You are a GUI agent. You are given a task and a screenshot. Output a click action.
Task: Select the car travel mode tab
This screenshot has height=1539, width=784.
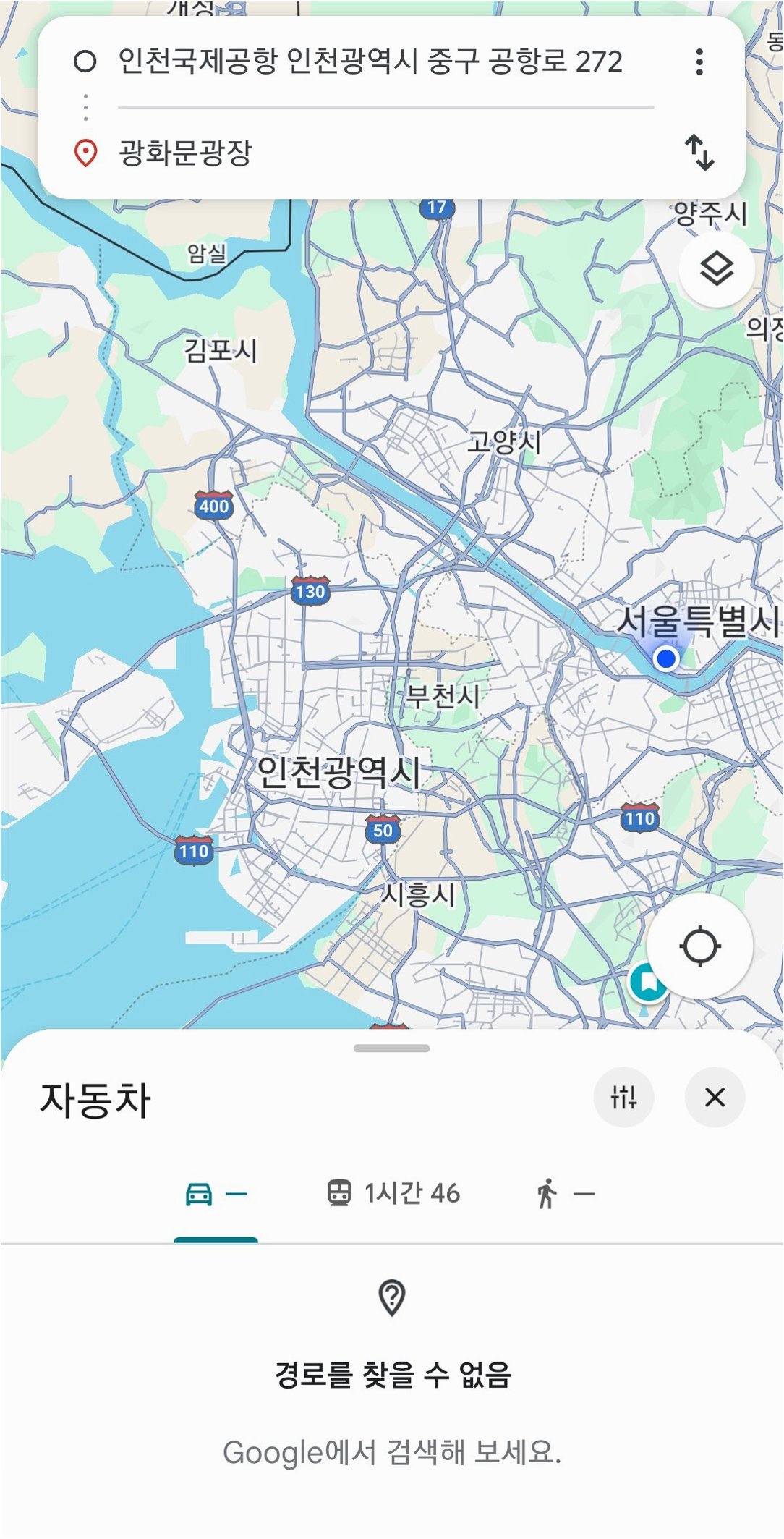point(216,1194)
